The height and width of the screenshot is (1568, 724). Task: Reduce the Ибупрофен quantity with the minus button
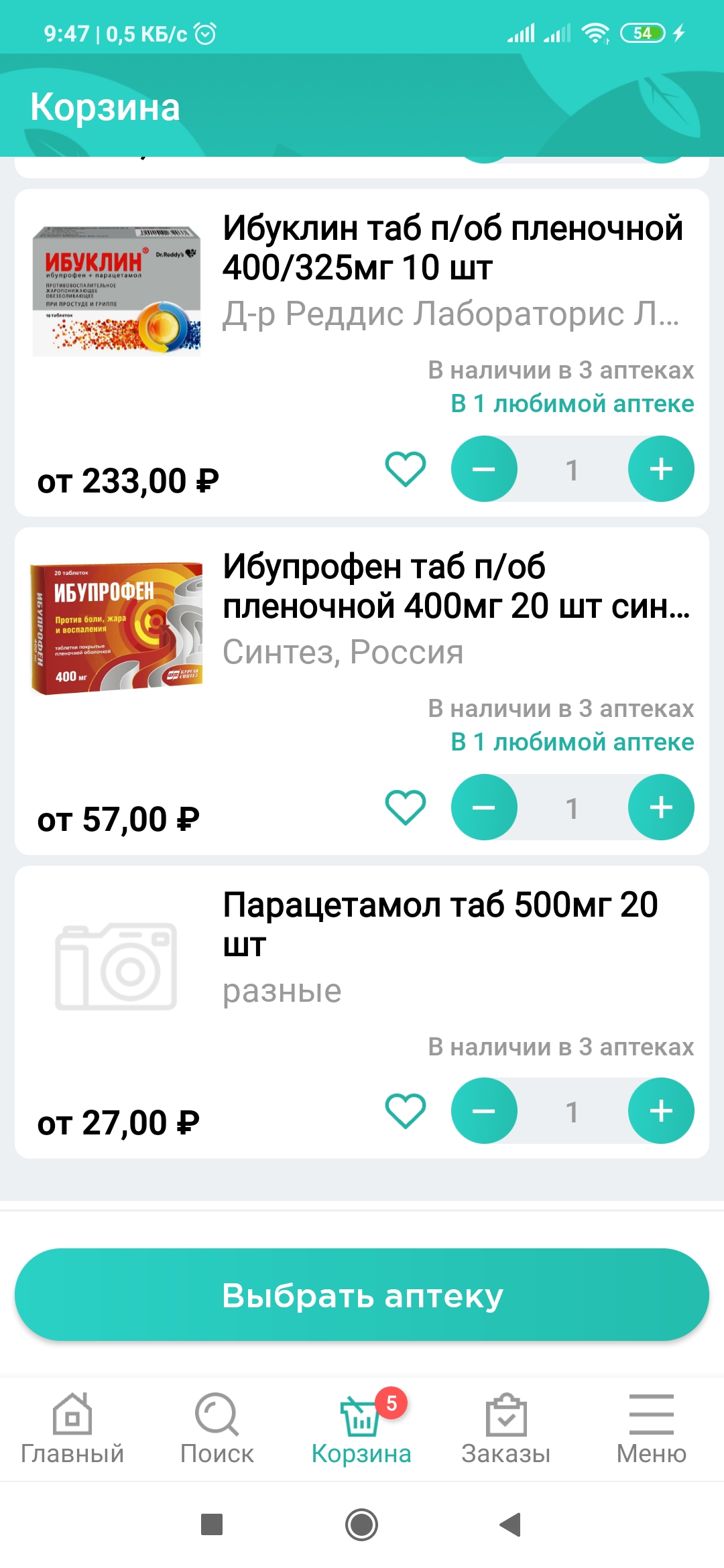click(484, 807)
